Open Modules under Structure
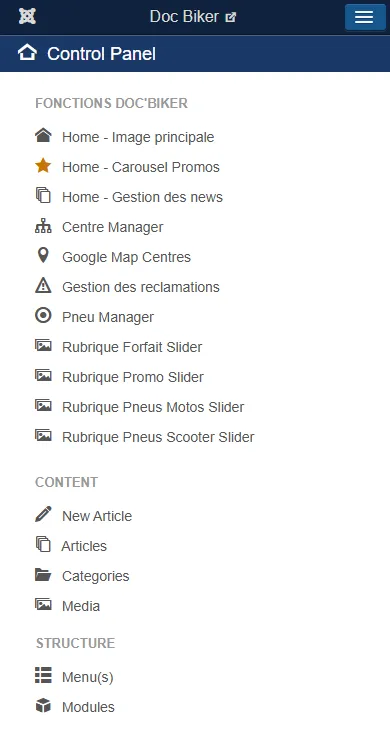 (x=75, y=707)
